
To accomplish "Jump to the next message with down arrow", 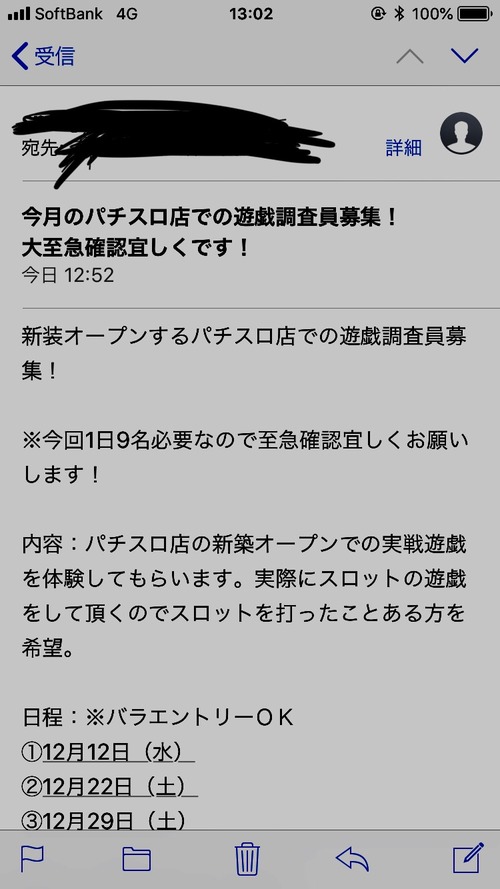I will 464,56.
